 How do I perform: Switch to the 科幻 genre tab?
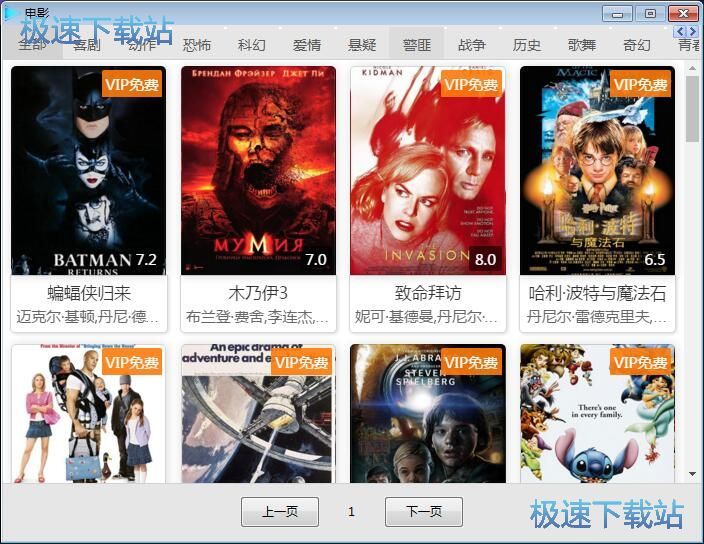(252, 45)
